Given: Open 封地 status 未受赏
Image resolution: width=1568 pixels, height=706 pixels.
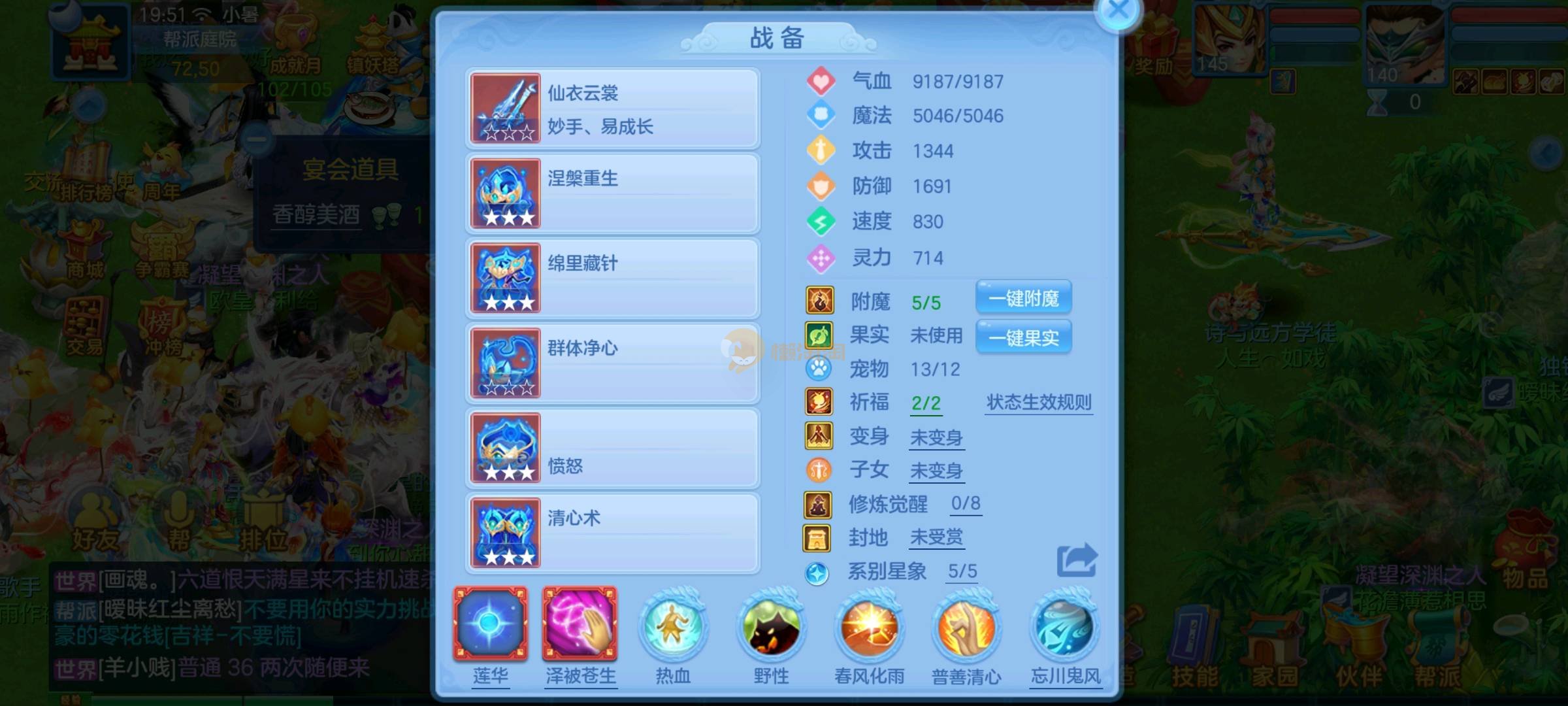Looking at the screenshot, I should 936,537.
